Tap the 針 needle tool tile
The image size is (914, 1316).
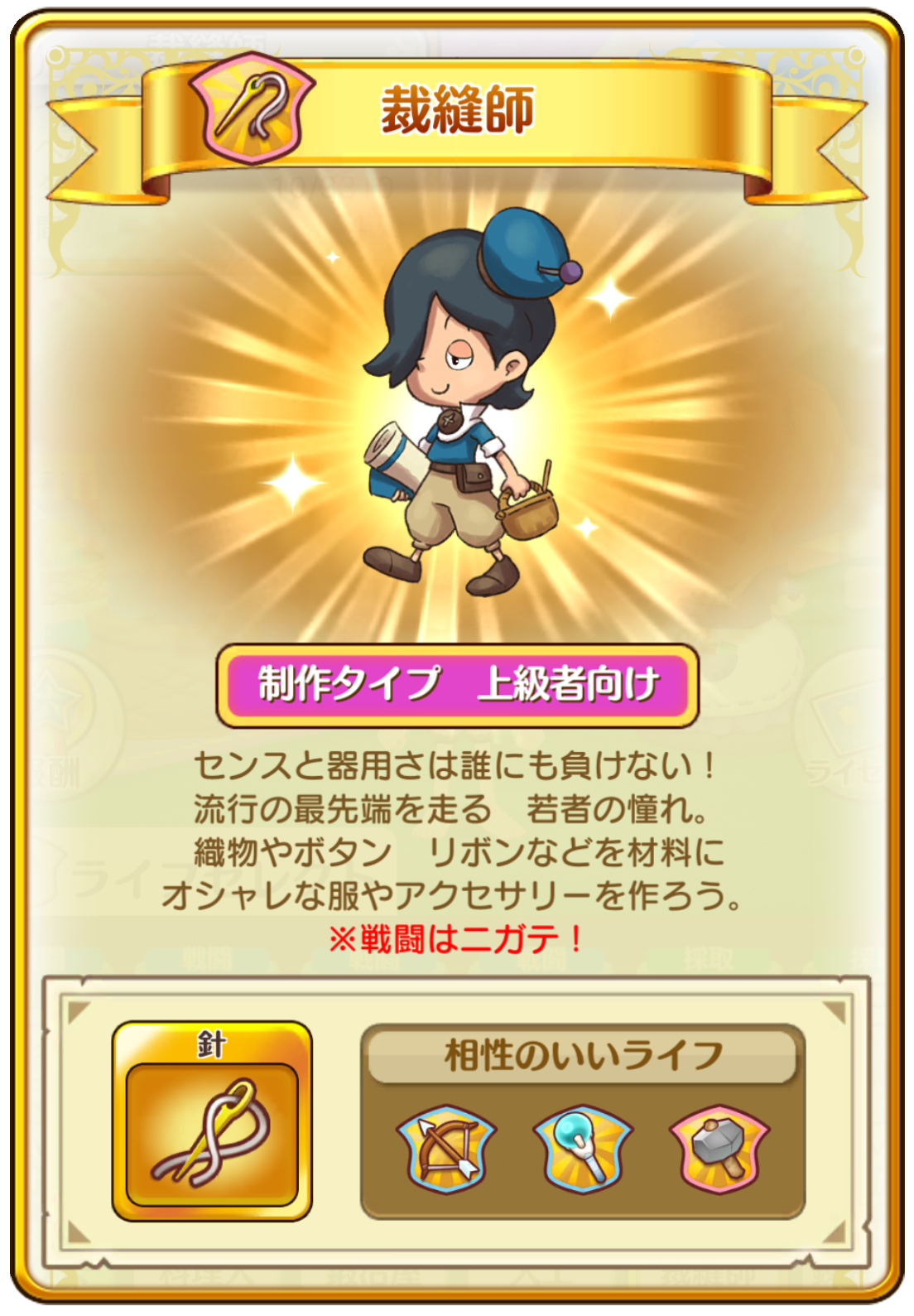[x=212, y=1121]
